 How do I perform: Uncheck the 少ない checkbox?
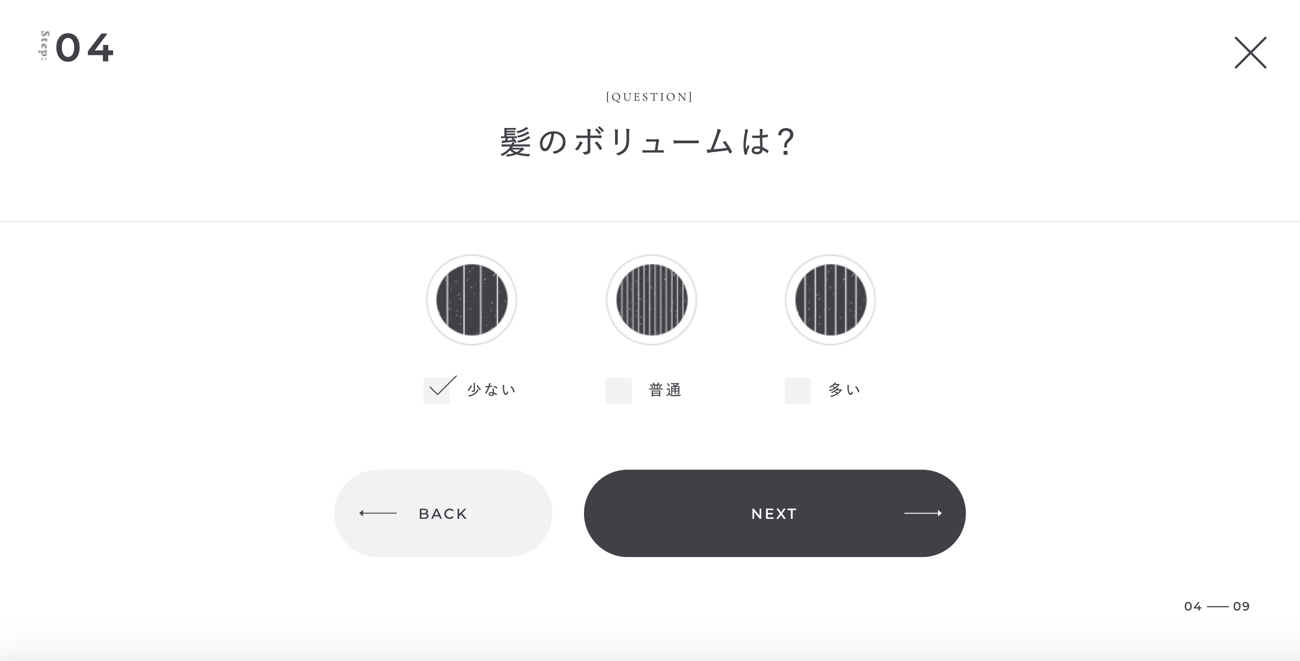pos(437,390)
